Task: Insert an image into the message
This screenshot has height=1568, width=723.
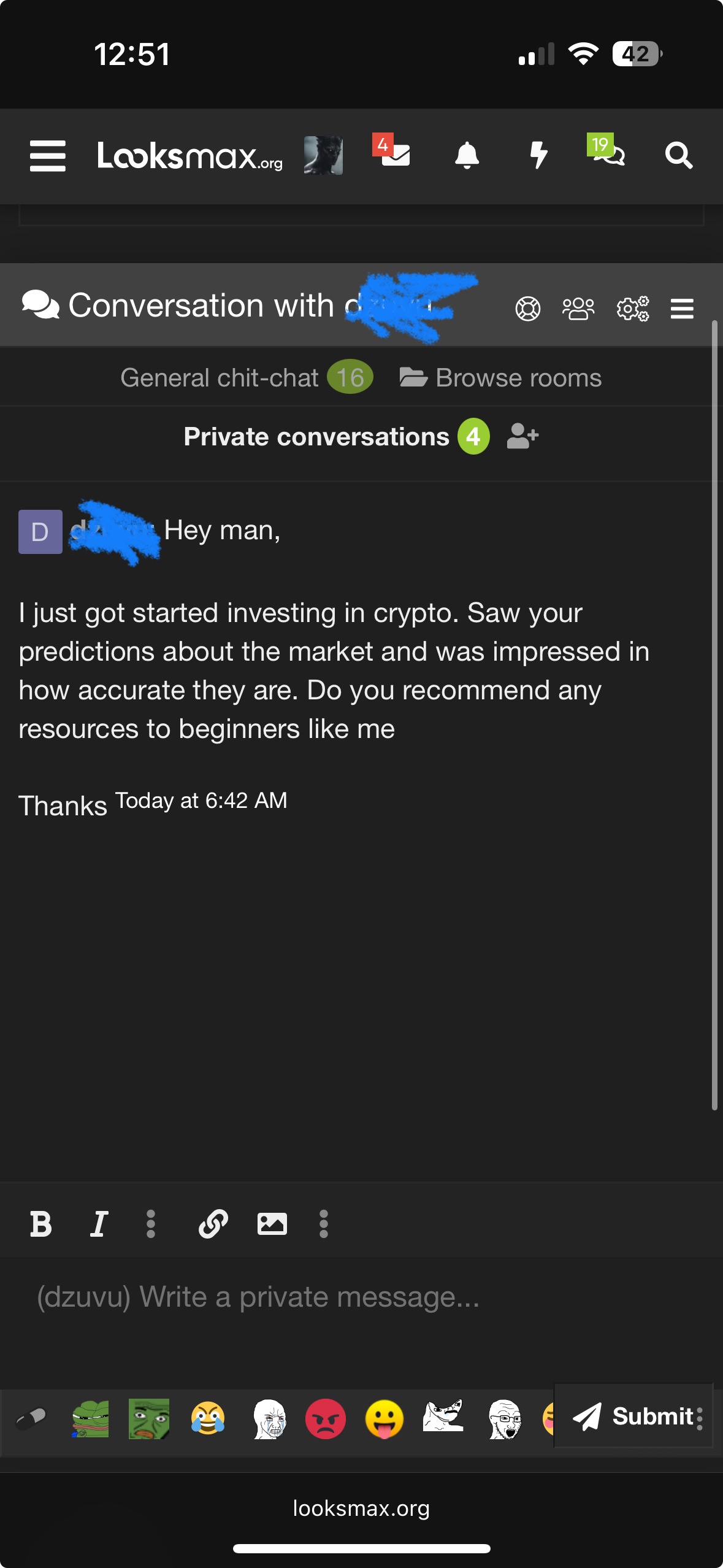Action: 272,1224
